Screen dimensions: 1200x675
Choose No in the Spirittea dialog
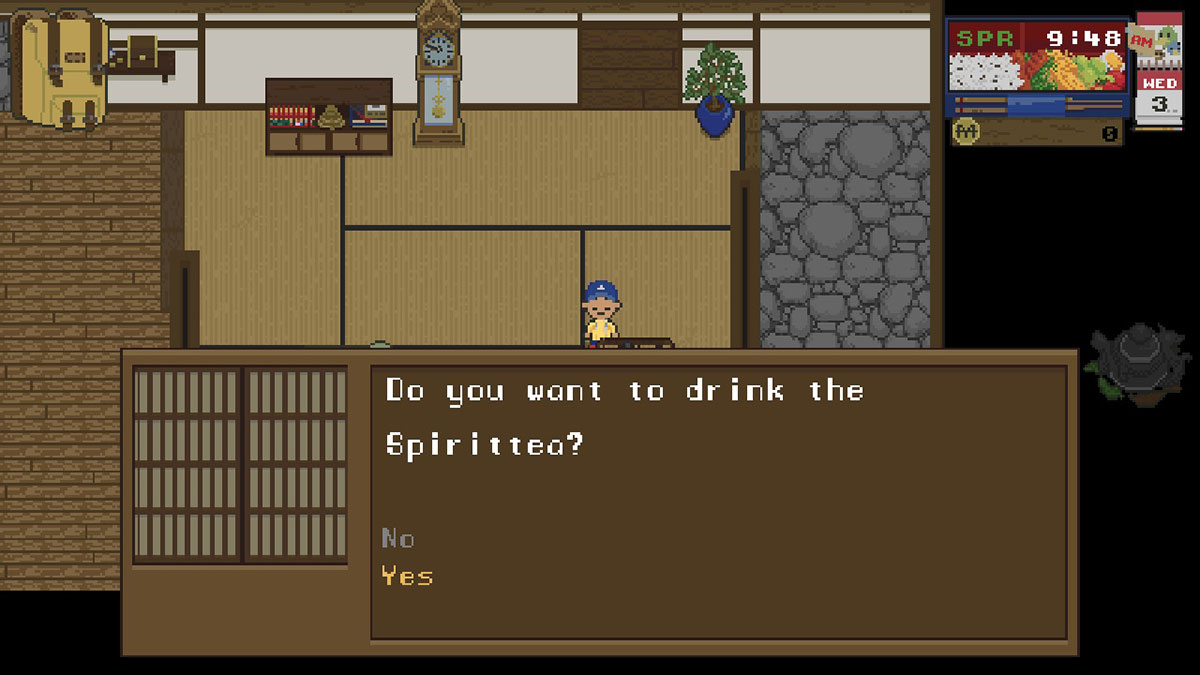pos(398,539)
